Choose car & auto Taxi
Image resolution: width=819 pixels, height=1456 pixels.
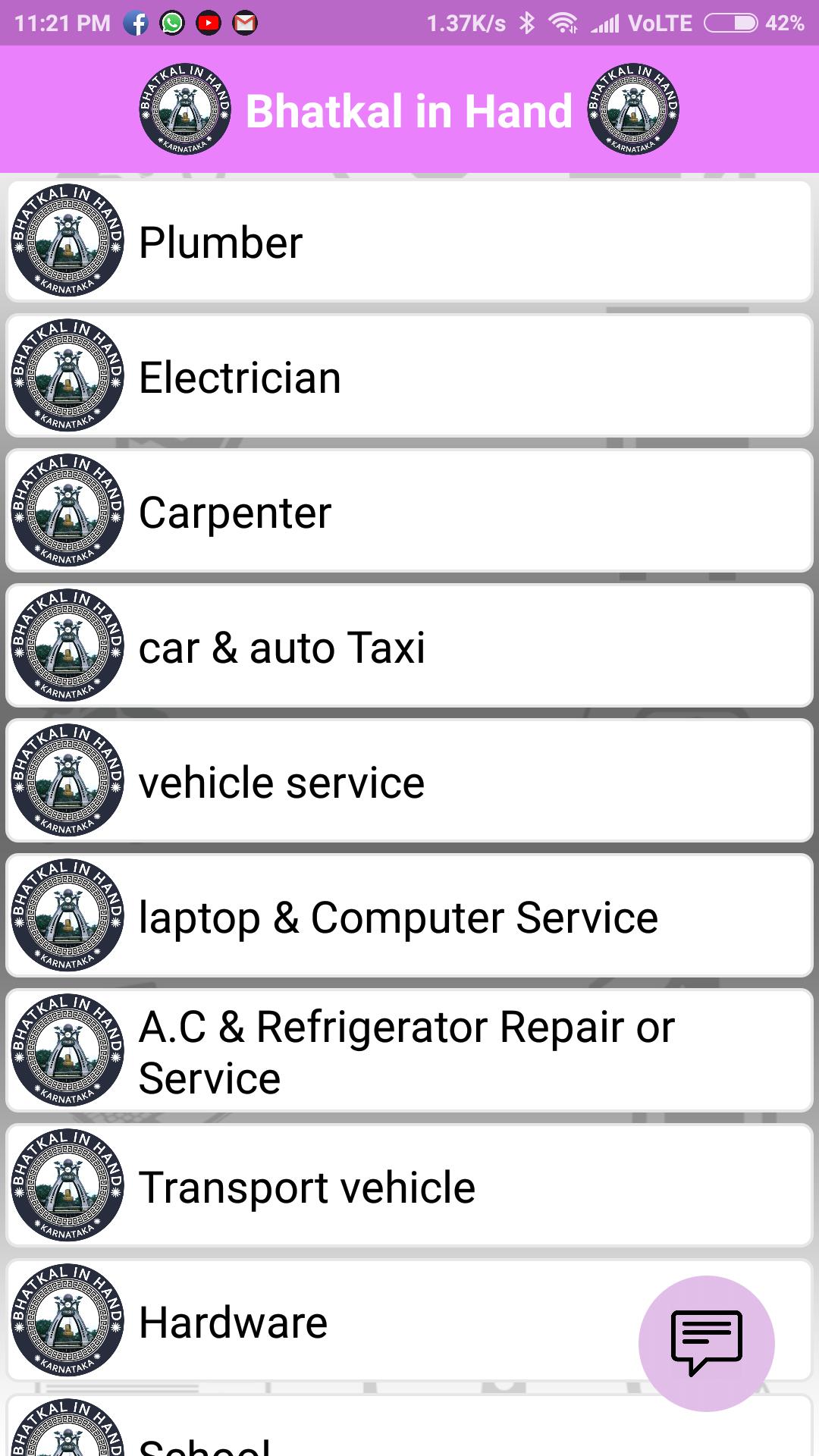point(409,646)
